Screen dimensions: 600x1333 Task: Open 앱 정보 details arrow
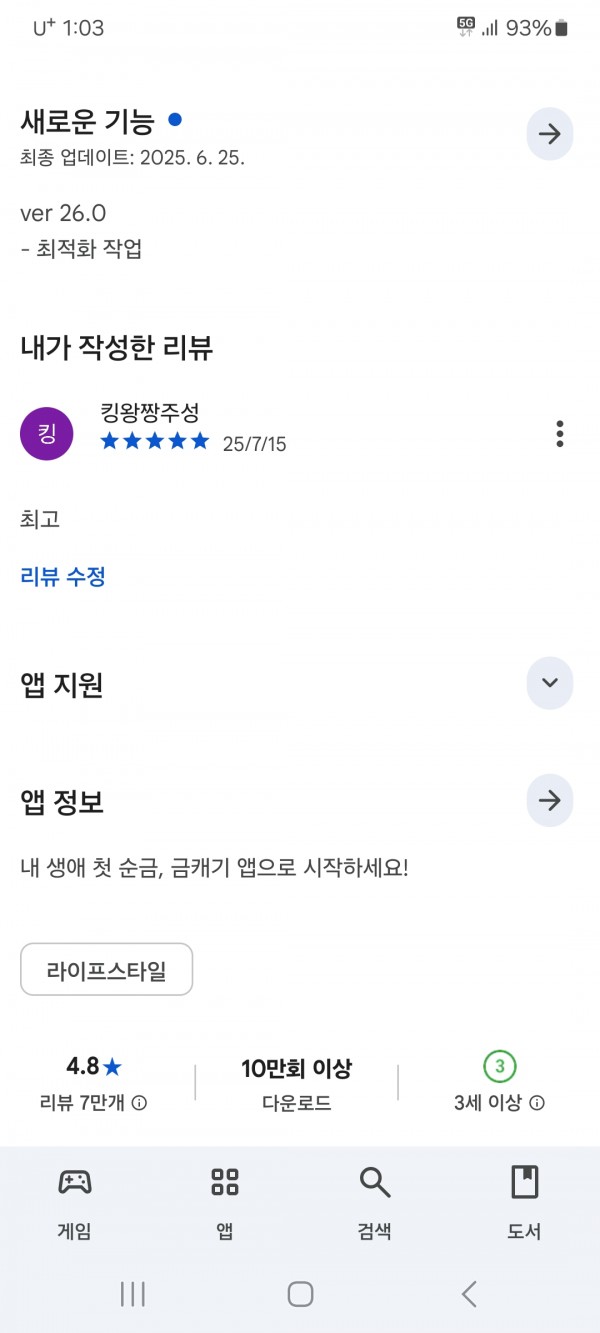549,801
